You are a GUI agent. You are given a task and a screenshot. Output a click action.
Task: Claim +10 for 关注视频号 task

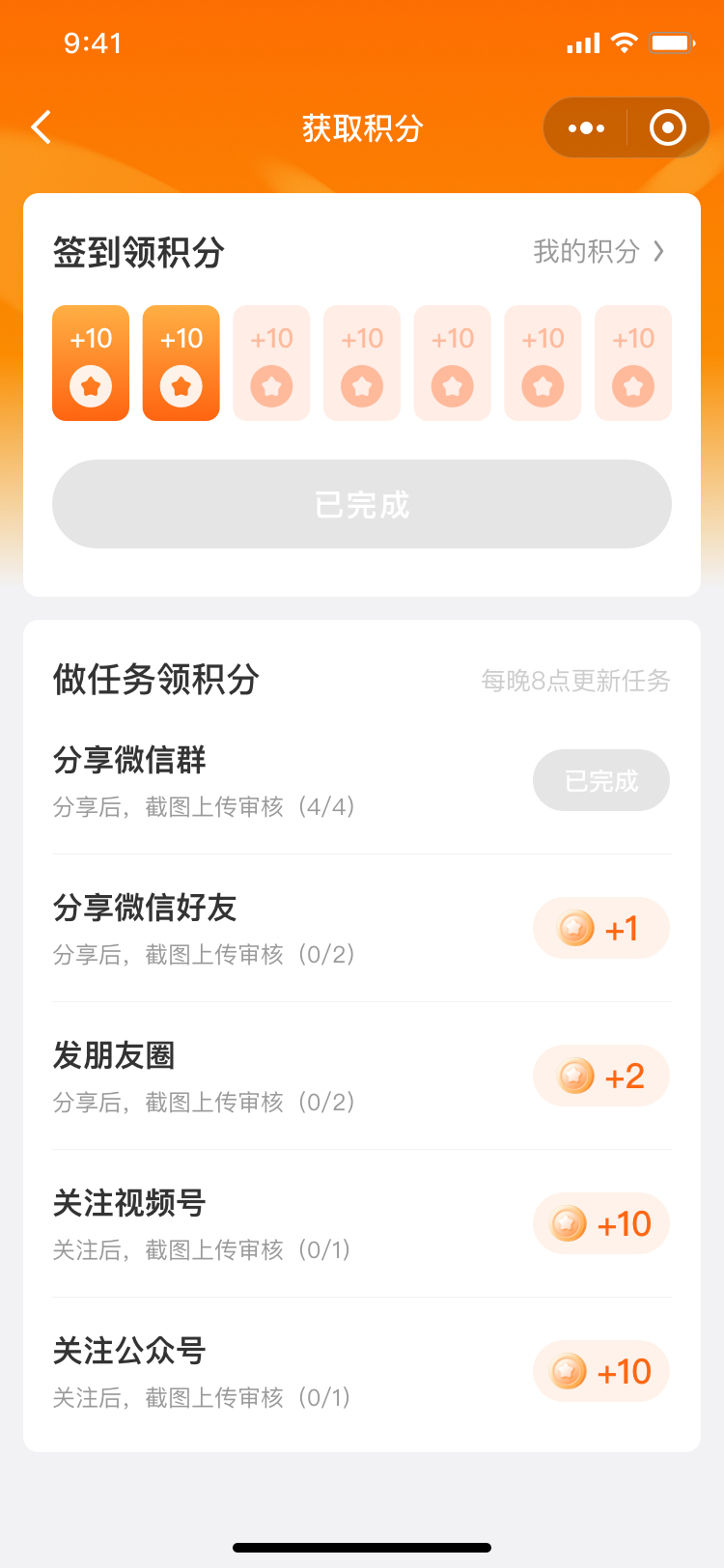[x=601, y=1223]
